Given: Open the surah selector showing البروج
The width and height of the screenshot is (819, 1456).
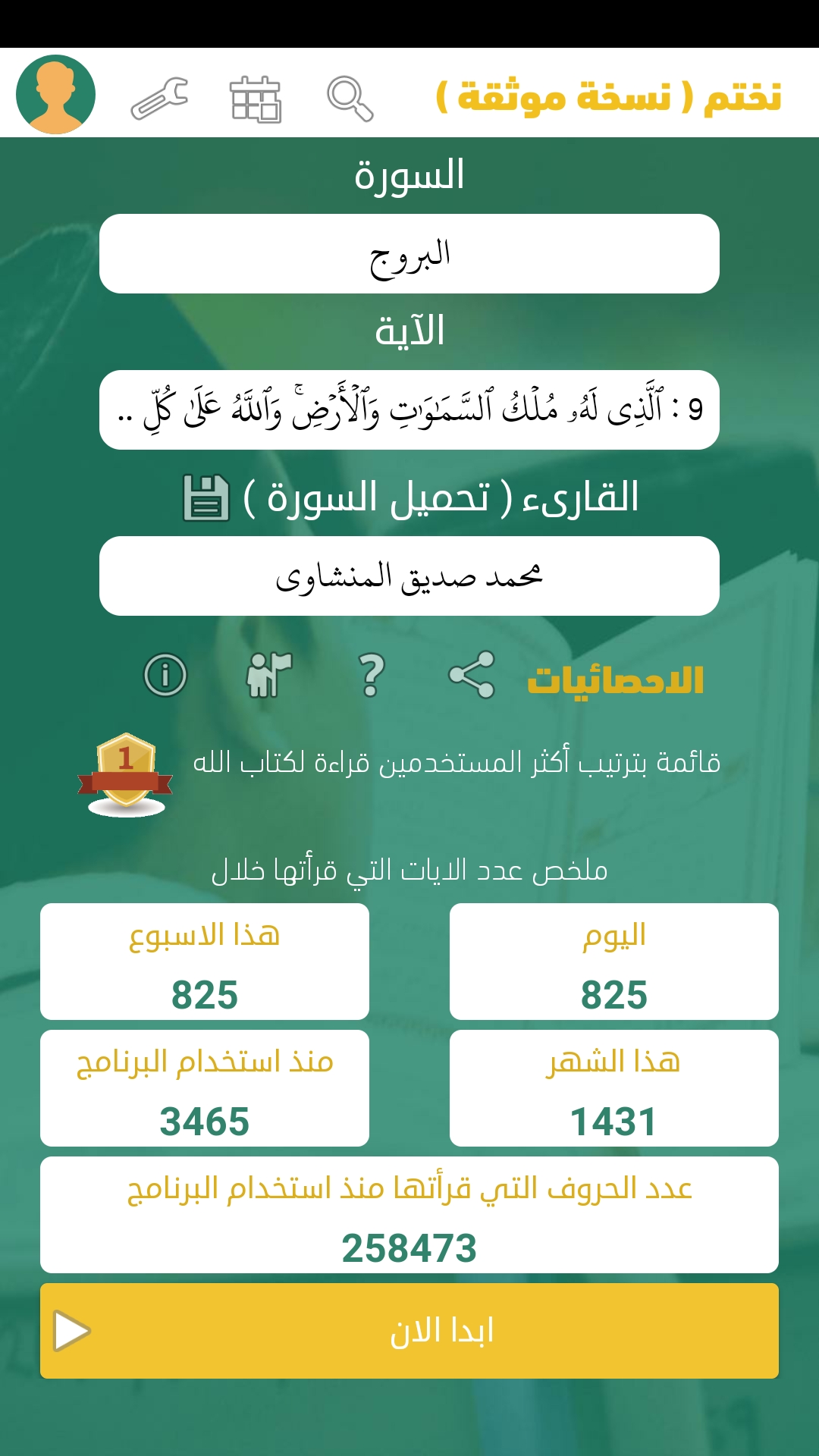Looking at the screenshot, I should coord(409,255).
